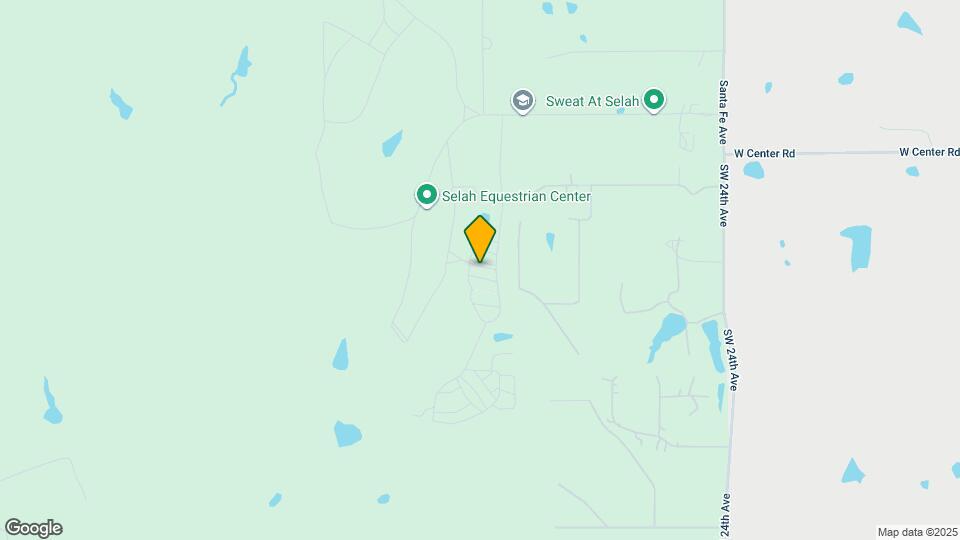Screen dimensions: 960x540
Task: Open the gray school pin near Sweat At Selah
Action: (x=522, y=100)
